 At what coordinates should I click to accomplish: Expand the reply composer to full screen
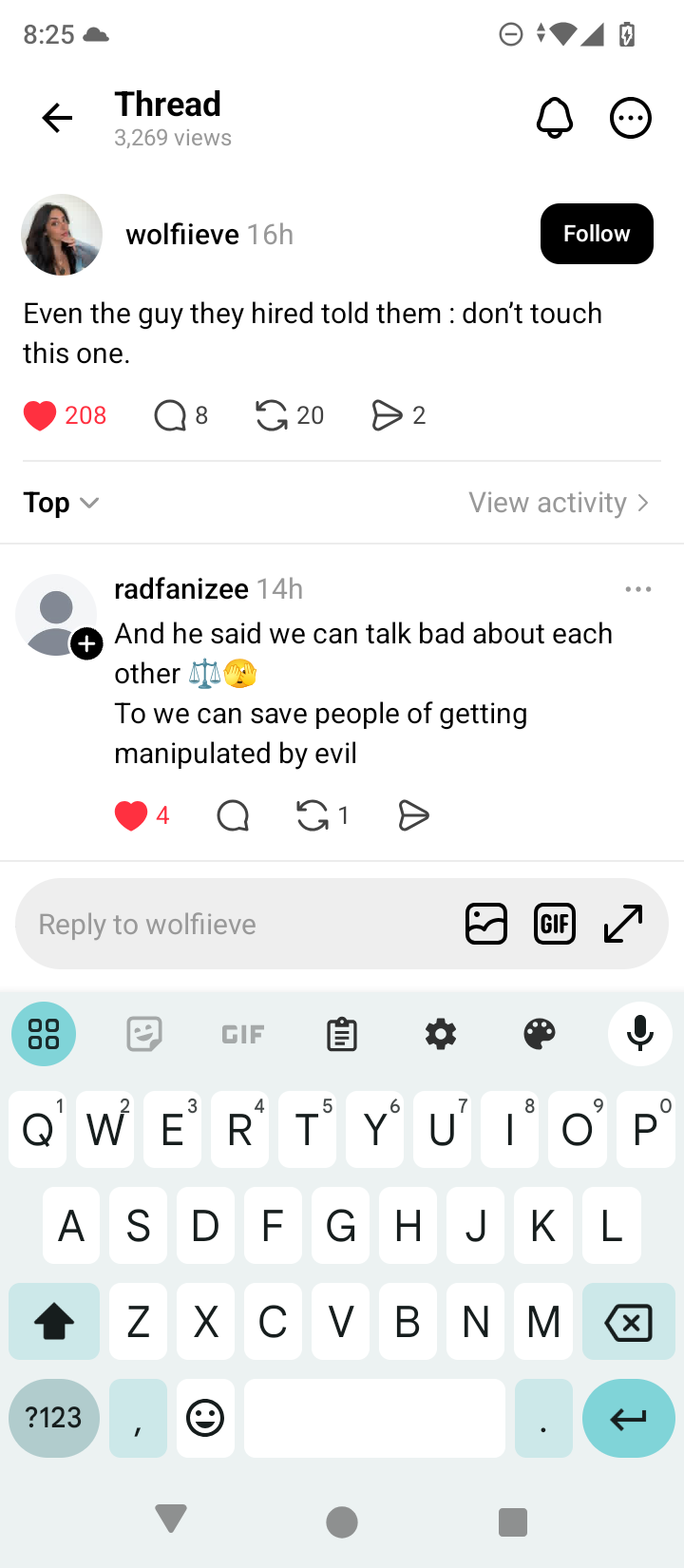point(624,924)
